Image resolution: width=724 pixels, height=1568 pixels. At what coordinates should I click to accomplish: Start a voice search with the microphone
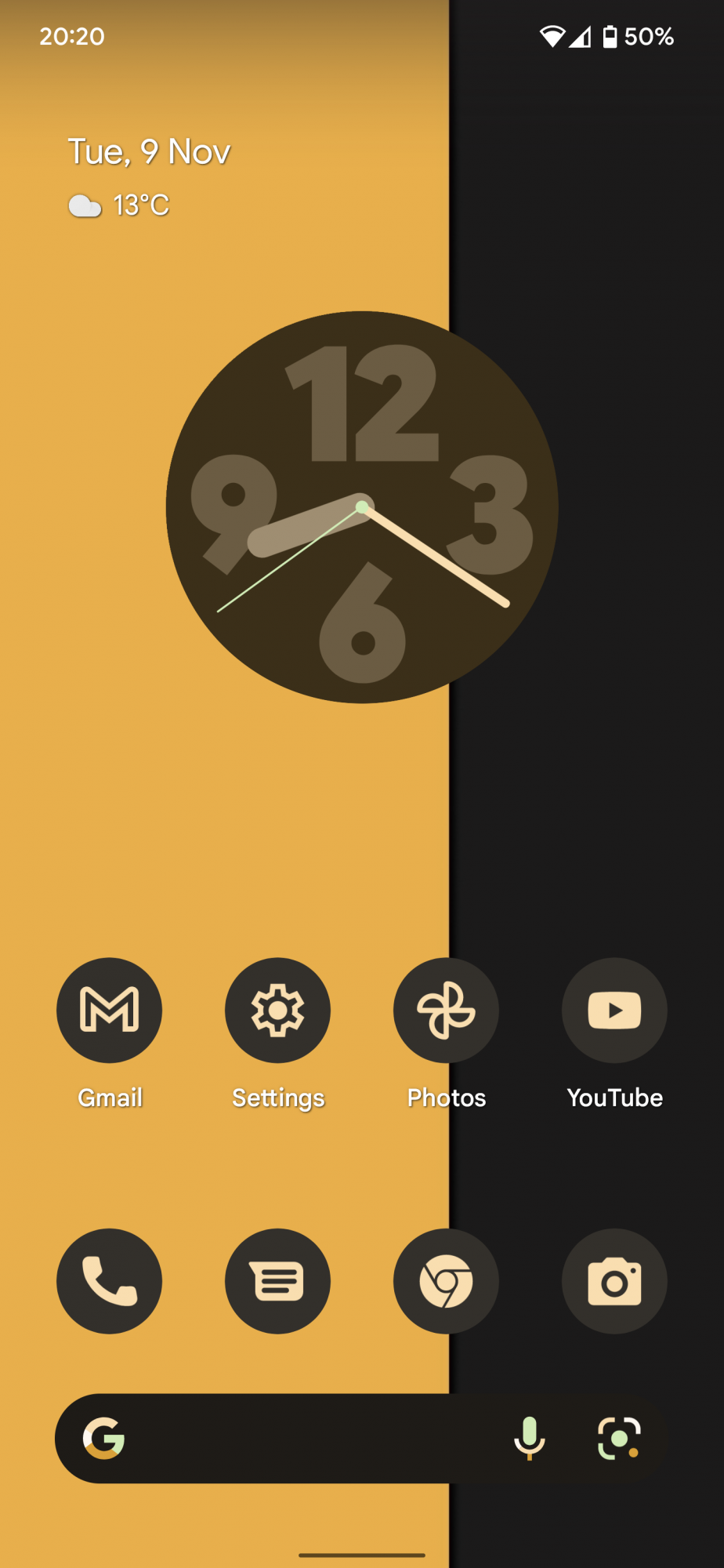point(530,1438)
